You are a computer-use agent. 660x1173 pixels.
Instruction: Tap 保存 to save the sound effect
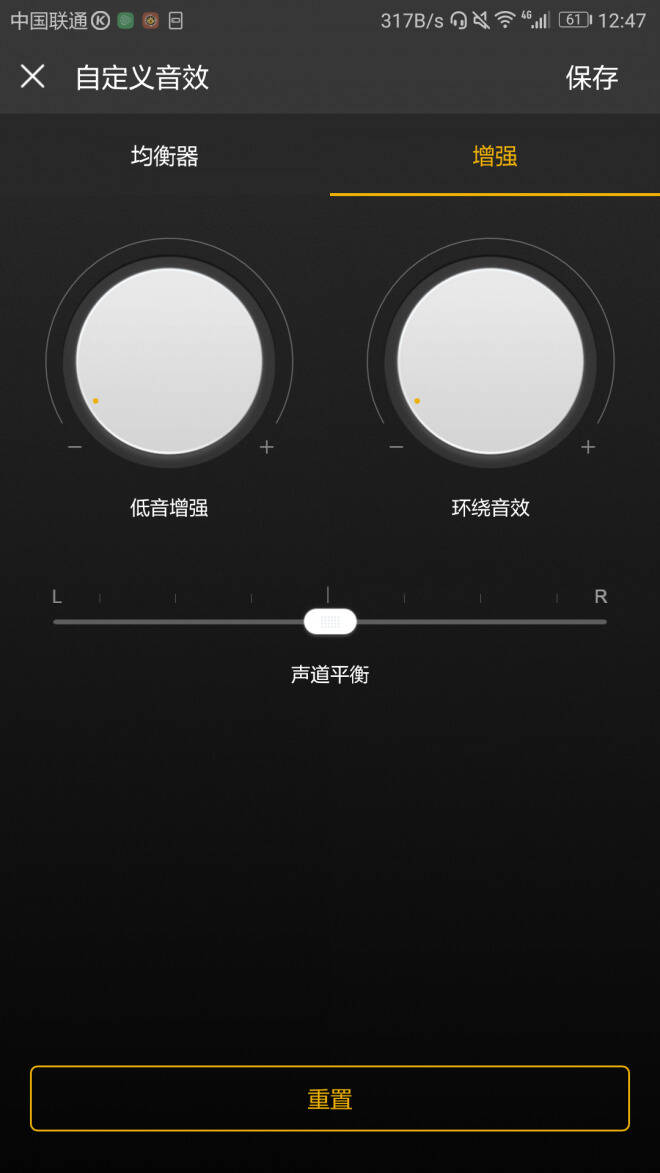pos(591,77)
